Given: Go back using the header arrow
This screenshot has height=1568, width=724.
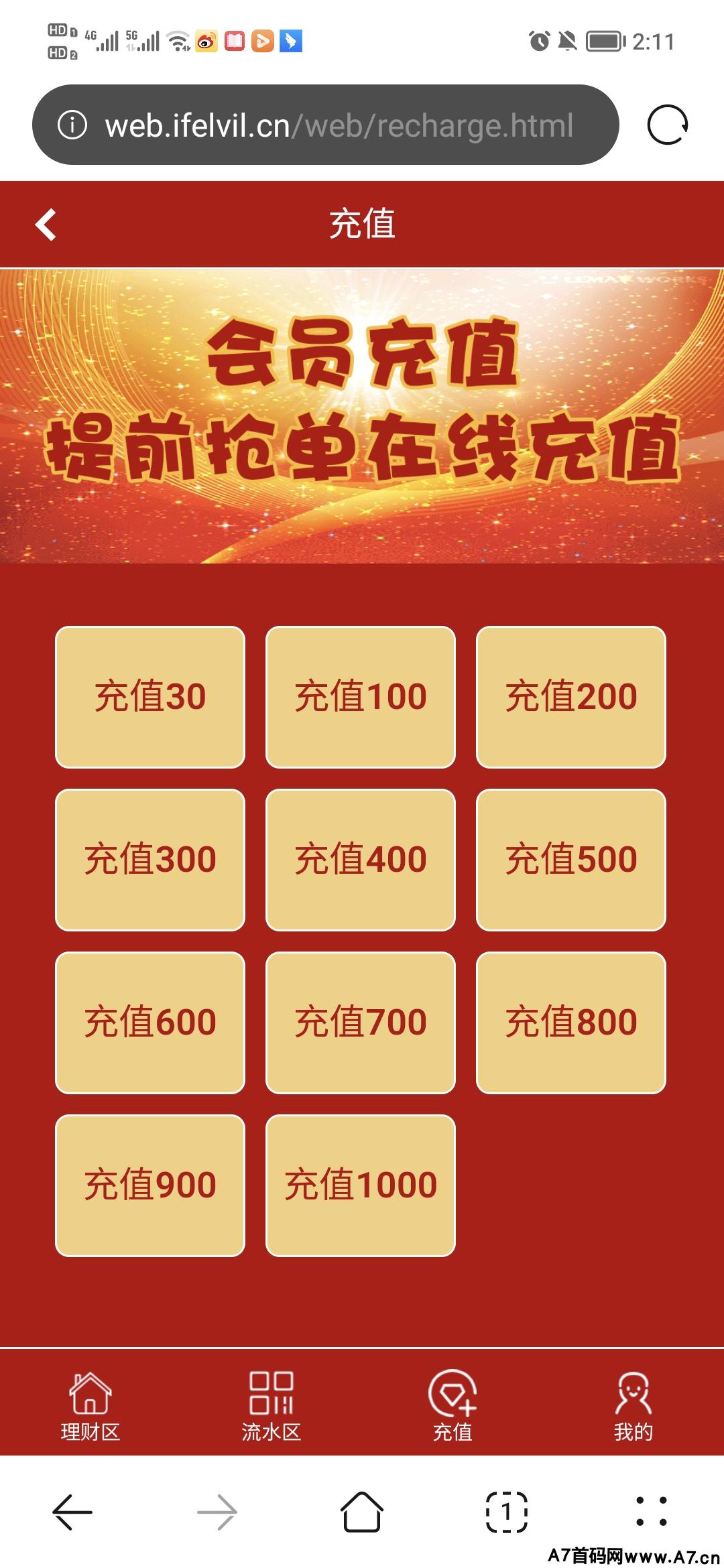Looking at the screenshot, I should click(x=46, y=224).
